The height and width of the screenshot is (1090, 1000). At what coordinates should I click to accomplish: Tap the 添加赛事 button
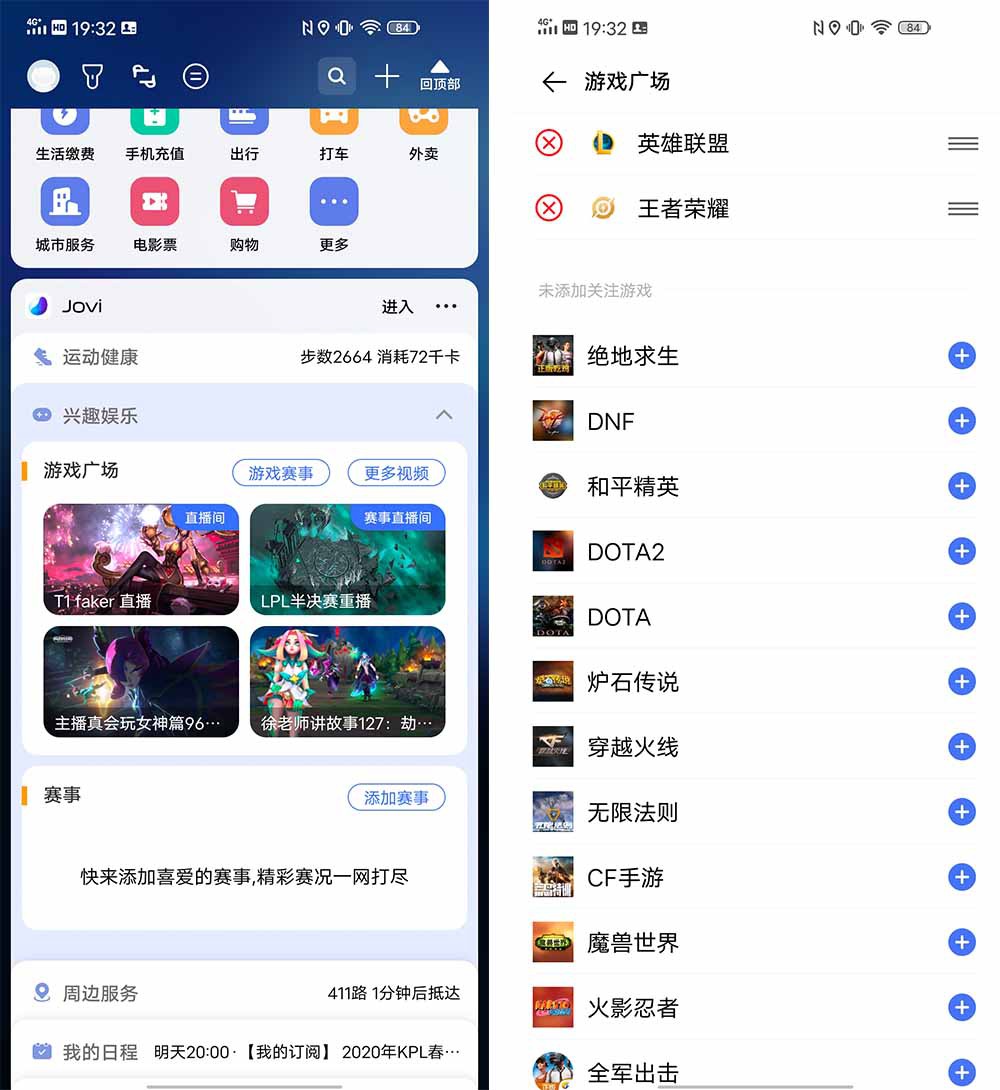pyautogui.click(x=396, y=797)
